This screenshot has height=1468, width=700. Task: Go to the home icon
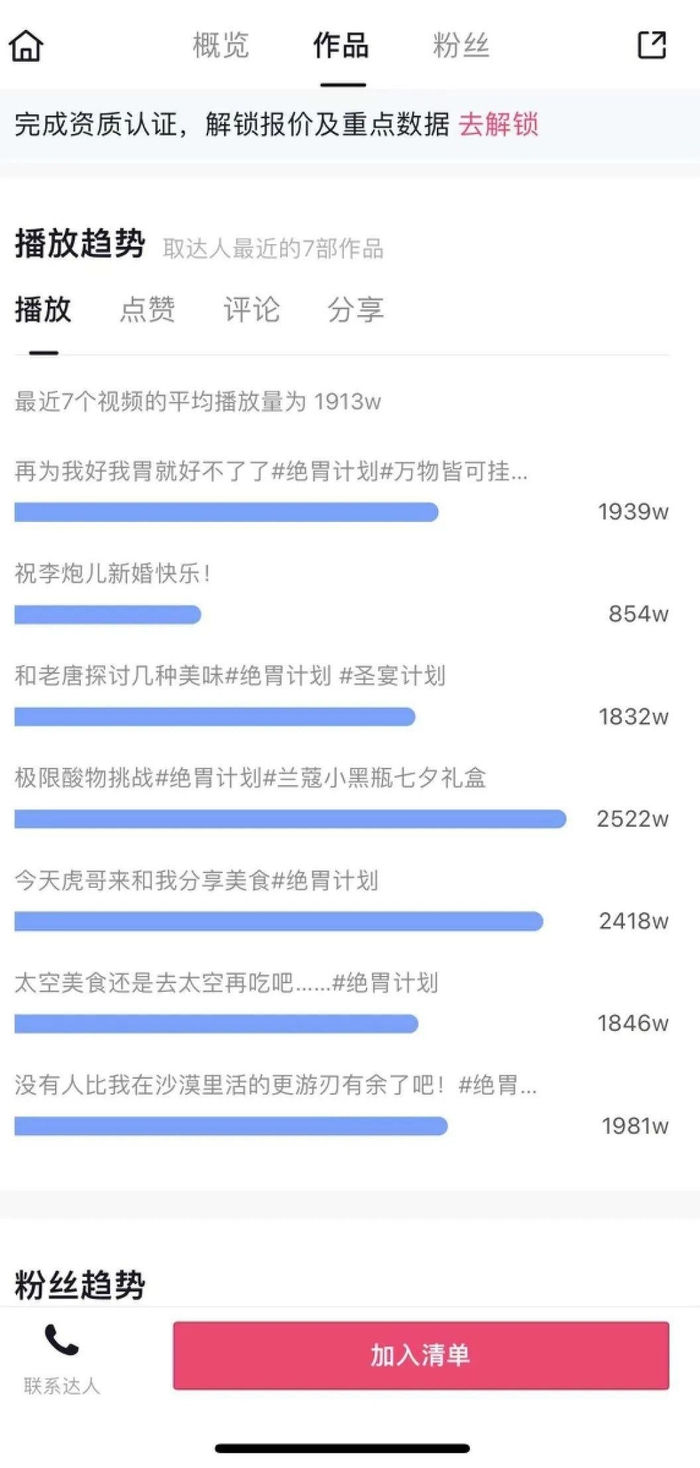[x=26, y=46]
